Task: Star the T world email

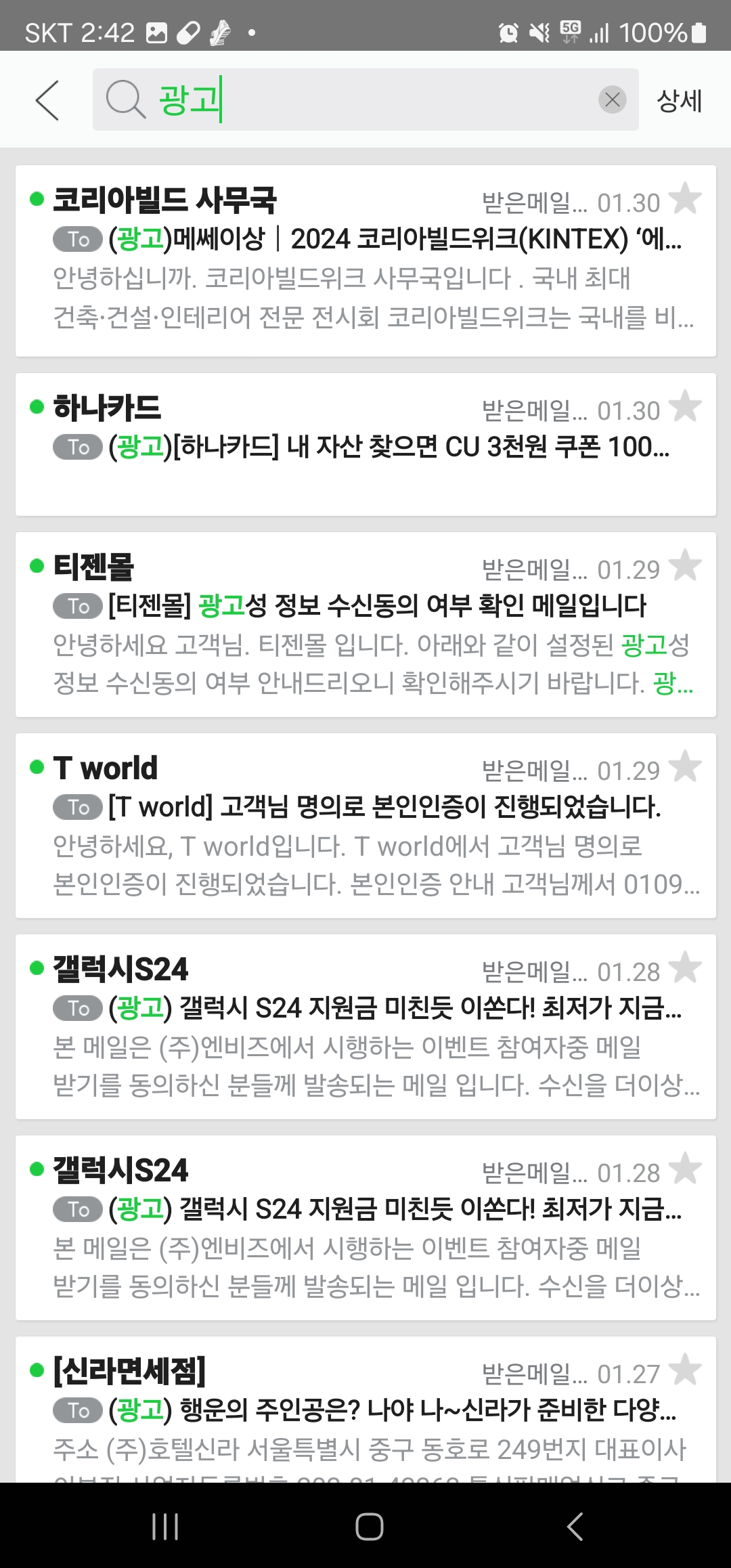Action: (685, 767)
